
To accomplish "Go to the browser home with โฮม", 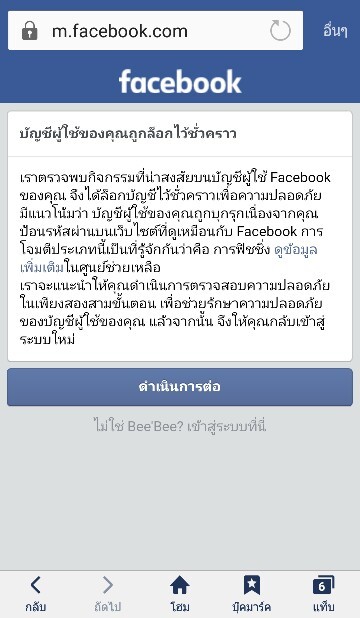I will [180, 594].
